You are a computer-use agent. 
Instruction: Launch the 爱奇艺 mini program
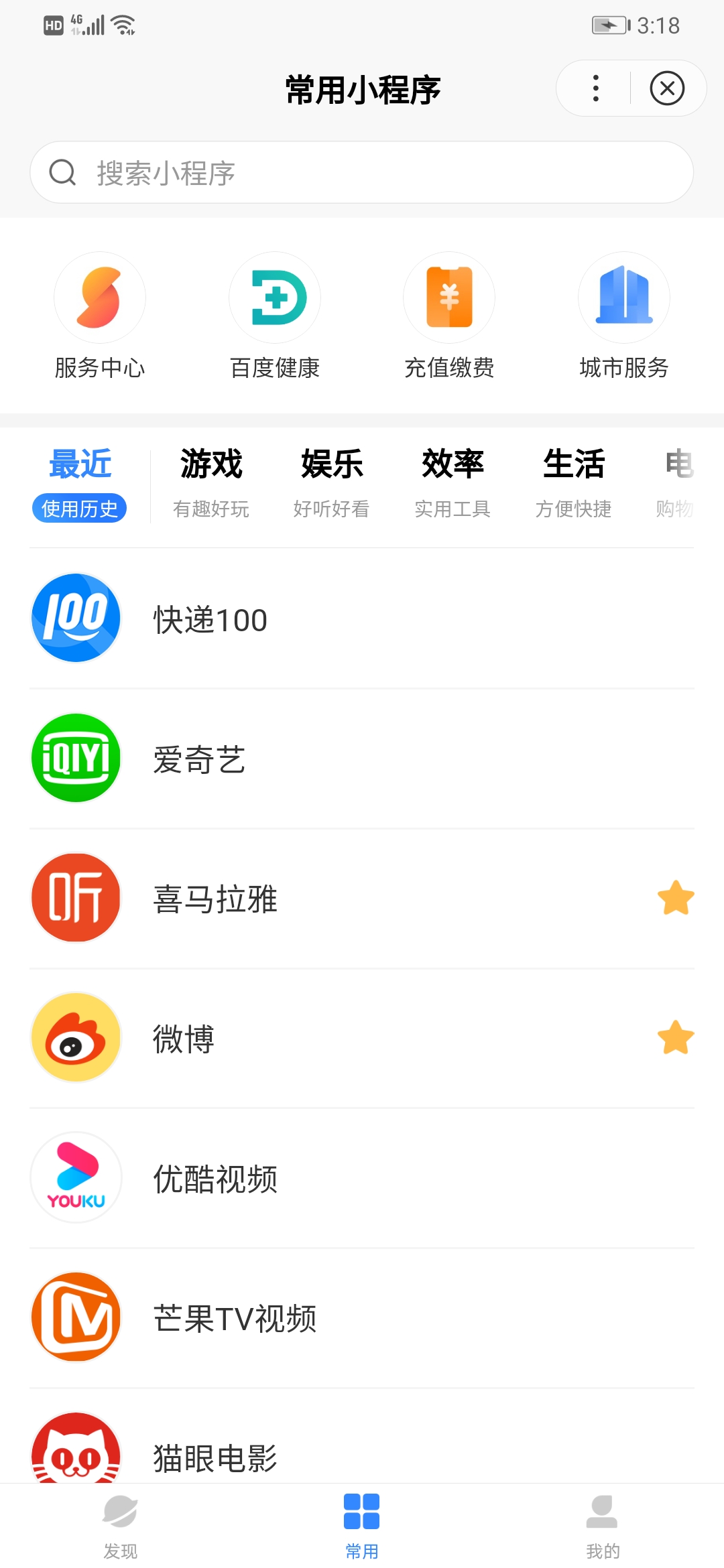pyautogui.click(x=362, y=759)
